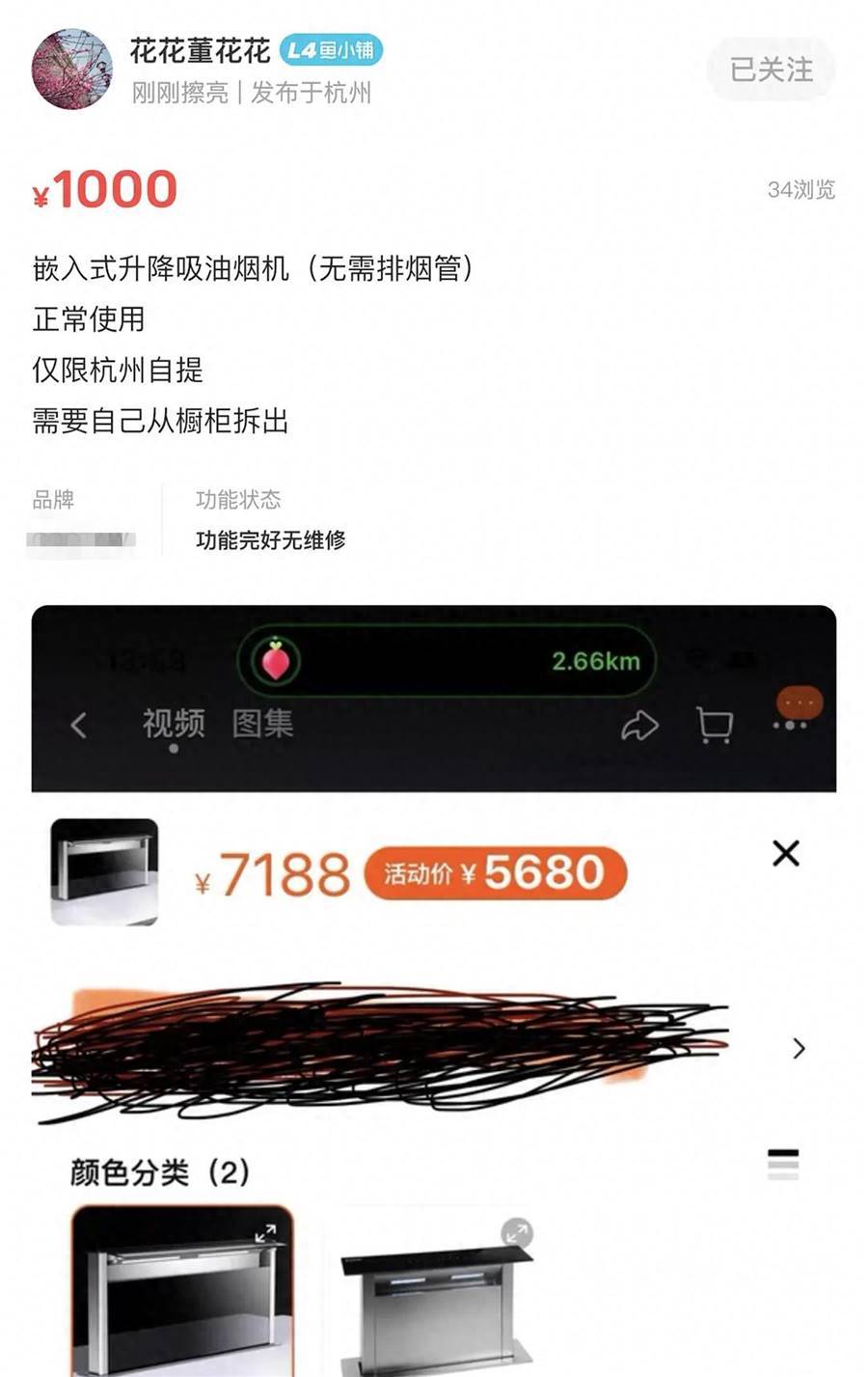Open the L4 鱼小铺 shop badge
The height and width of the screenshot is (1377, 868).
click(x=331, y=50)
